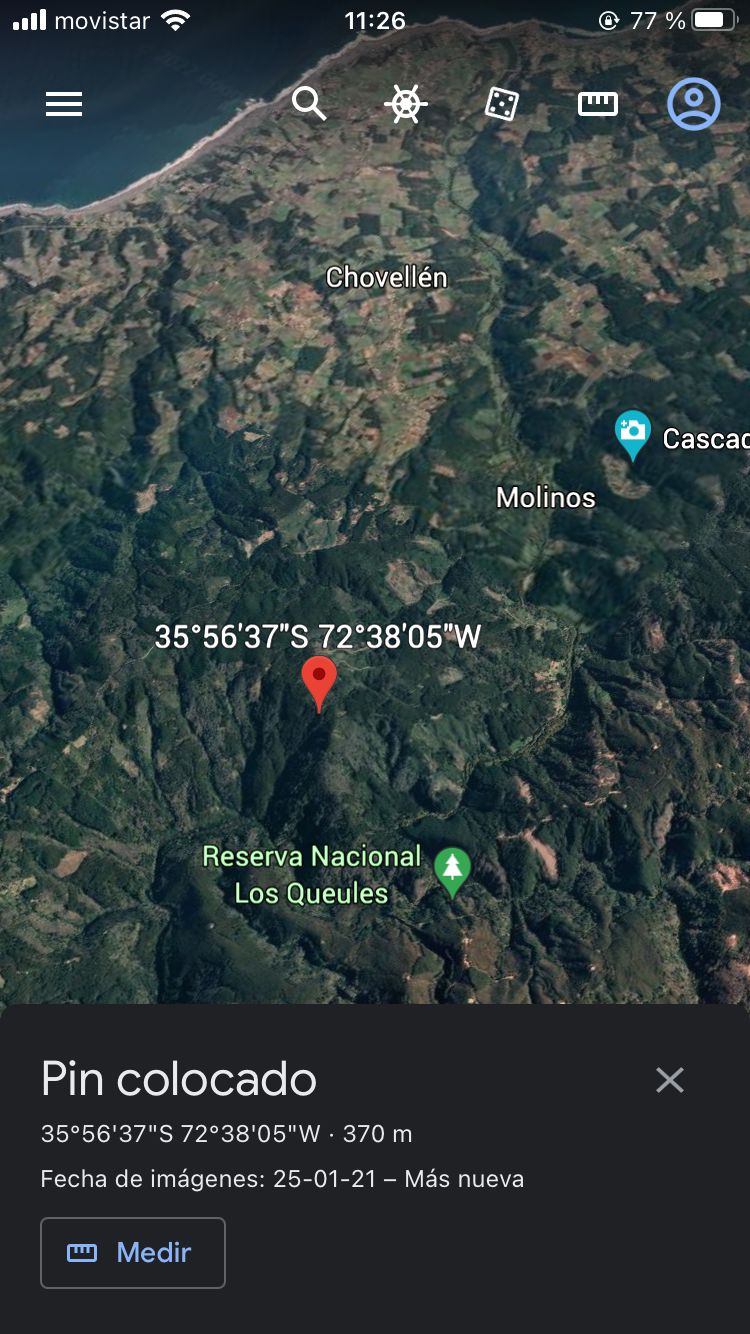Viewport: 750px width, 1334px height.
Task: Open the hamburger menu
Action: pyautogui.click(x=64, y=104)
